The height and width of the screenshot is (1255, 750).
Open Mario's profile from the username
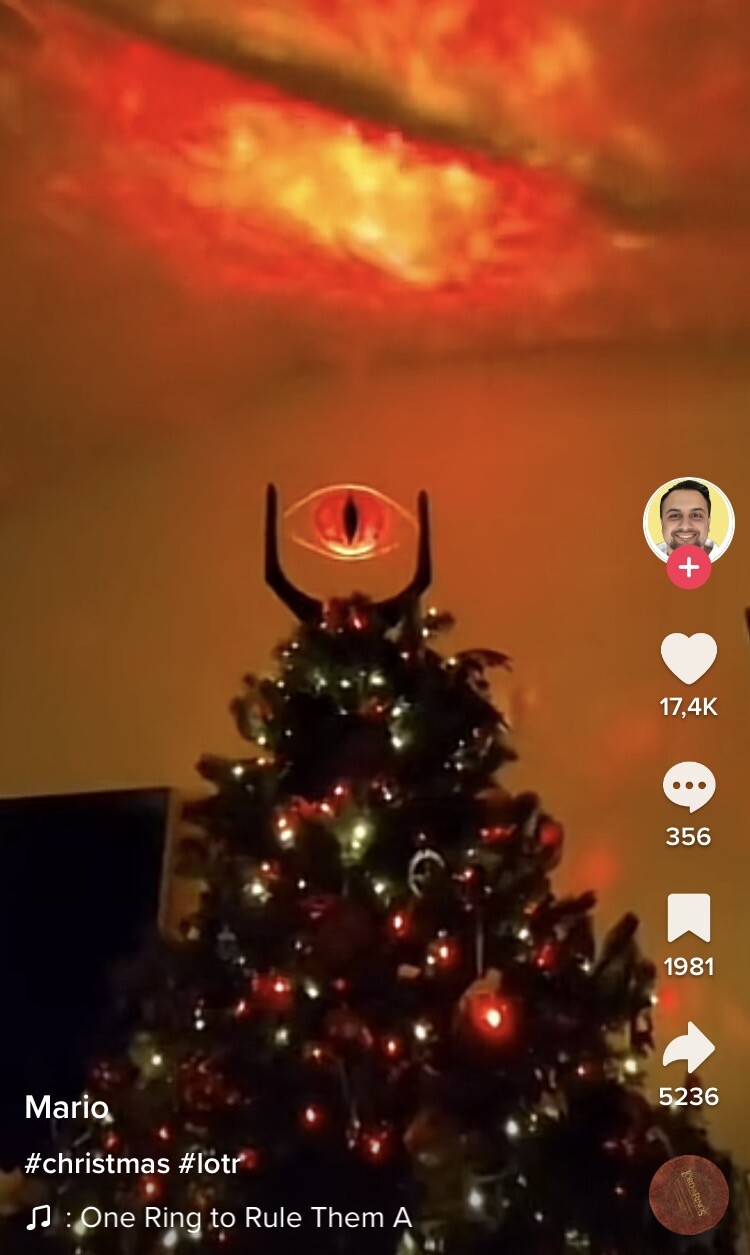66,1107
